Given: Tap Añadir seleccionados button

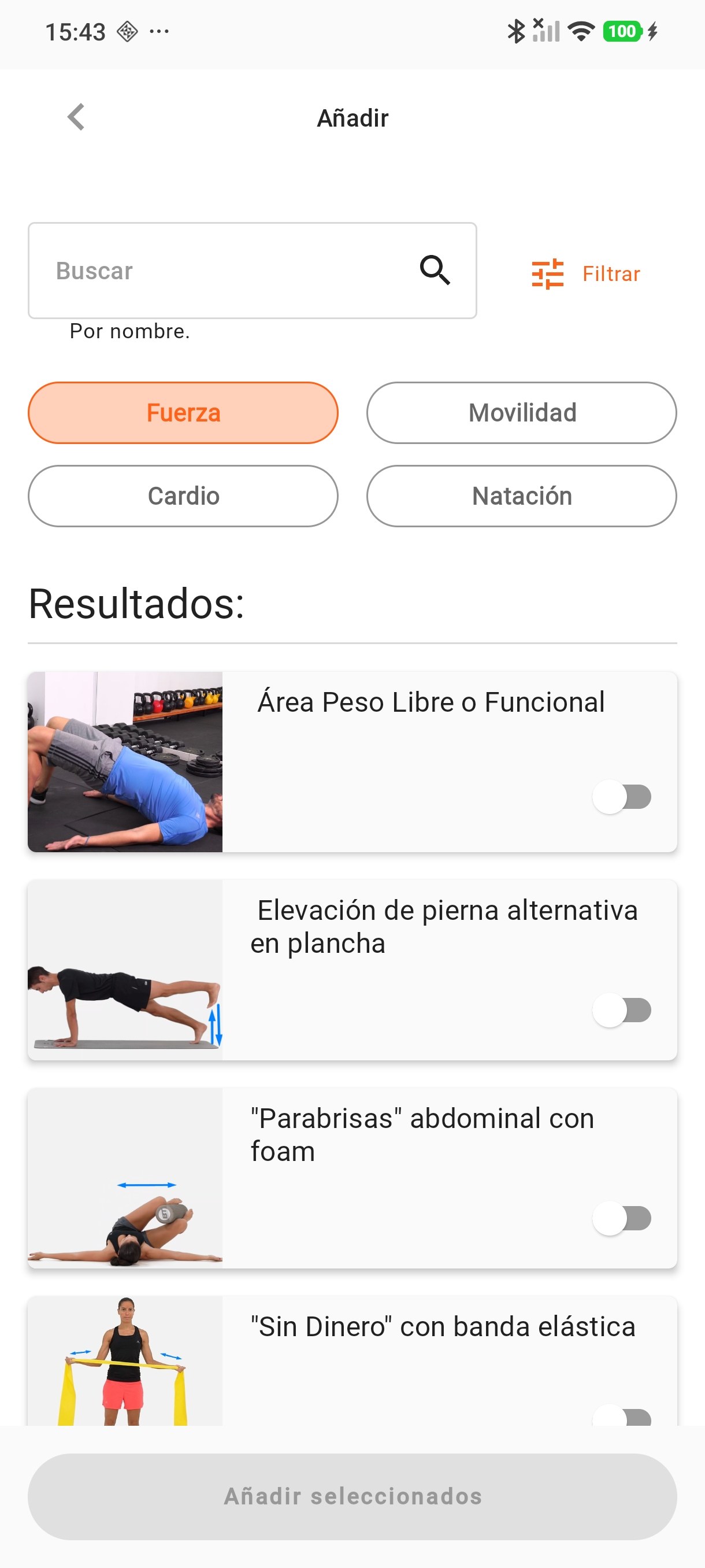Looking at the screenshot, I should pos(352,1497).
